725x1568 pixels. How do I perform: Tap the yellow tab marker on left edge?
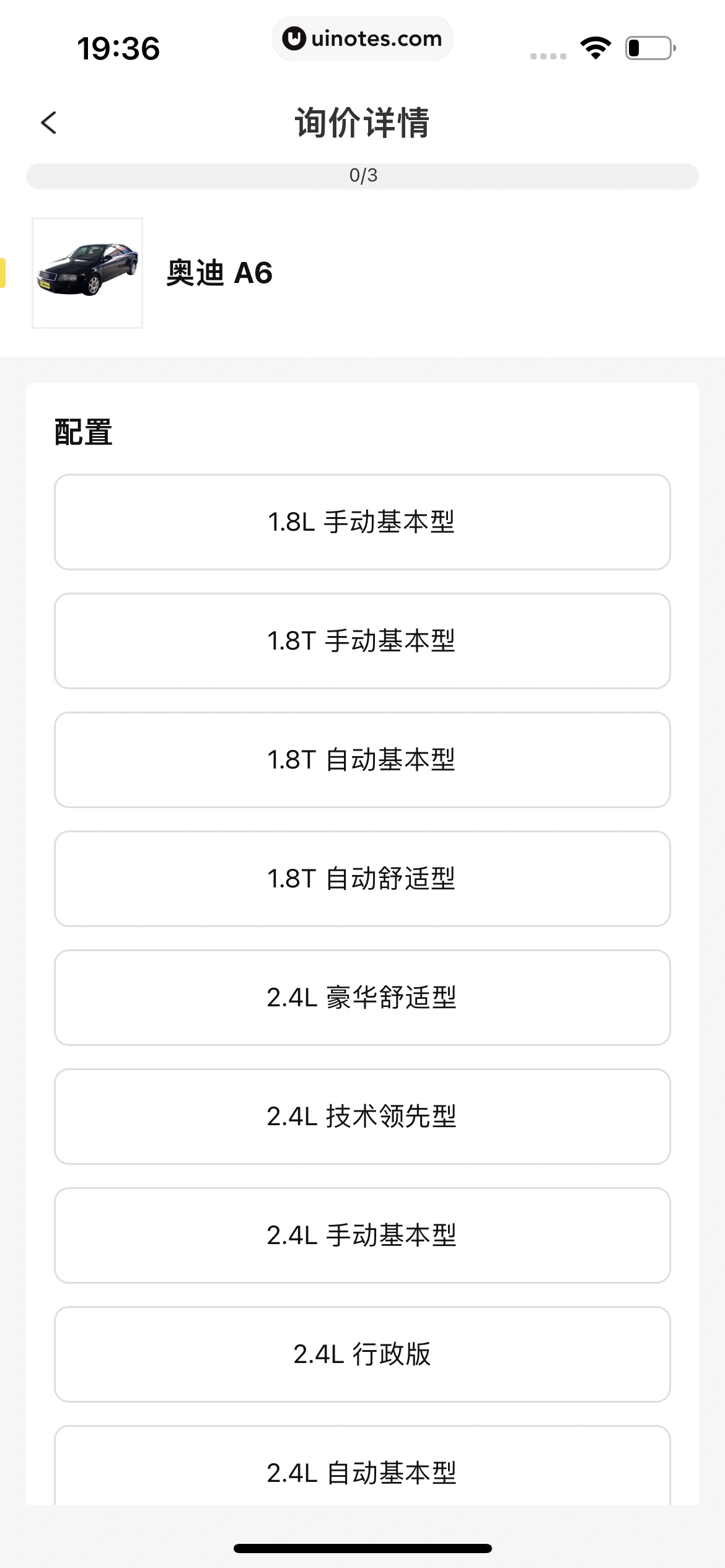(x=4, y=272)
